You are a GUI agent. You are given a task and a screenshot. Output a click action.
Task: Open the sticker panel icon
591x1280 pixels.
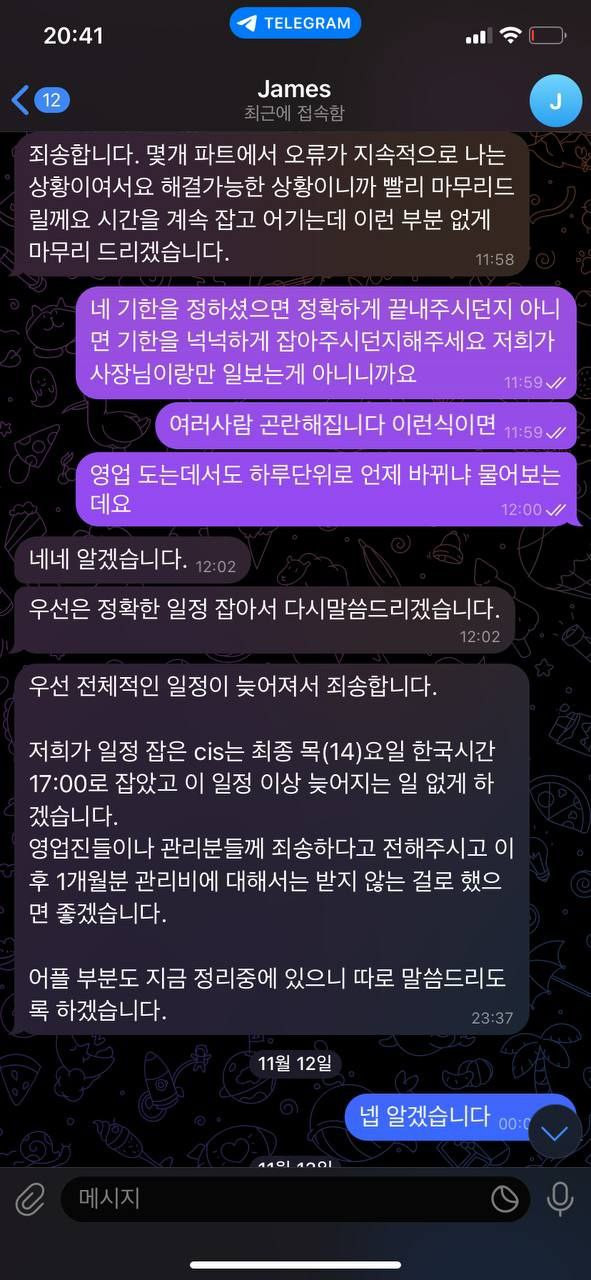click(x=505, y=1198)
